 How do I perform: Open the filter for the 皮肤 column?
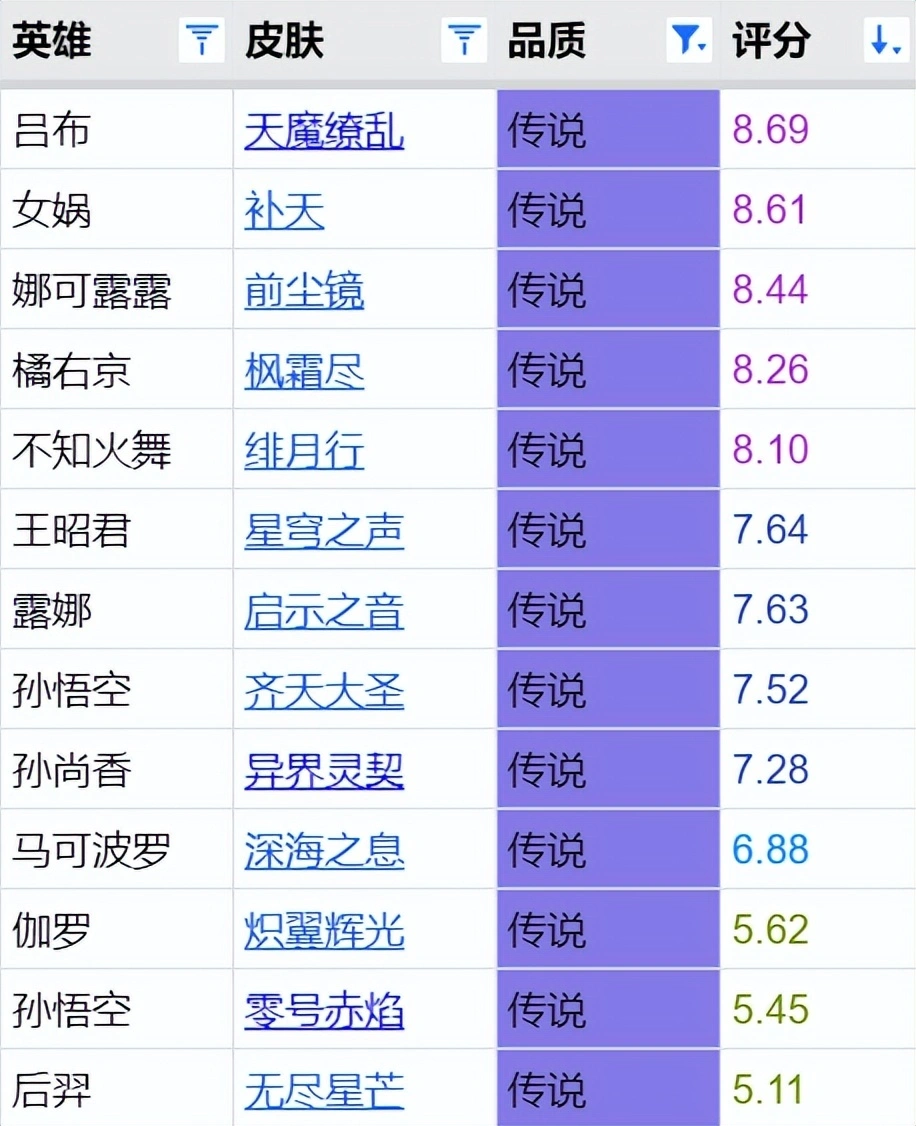pos(464,42)
